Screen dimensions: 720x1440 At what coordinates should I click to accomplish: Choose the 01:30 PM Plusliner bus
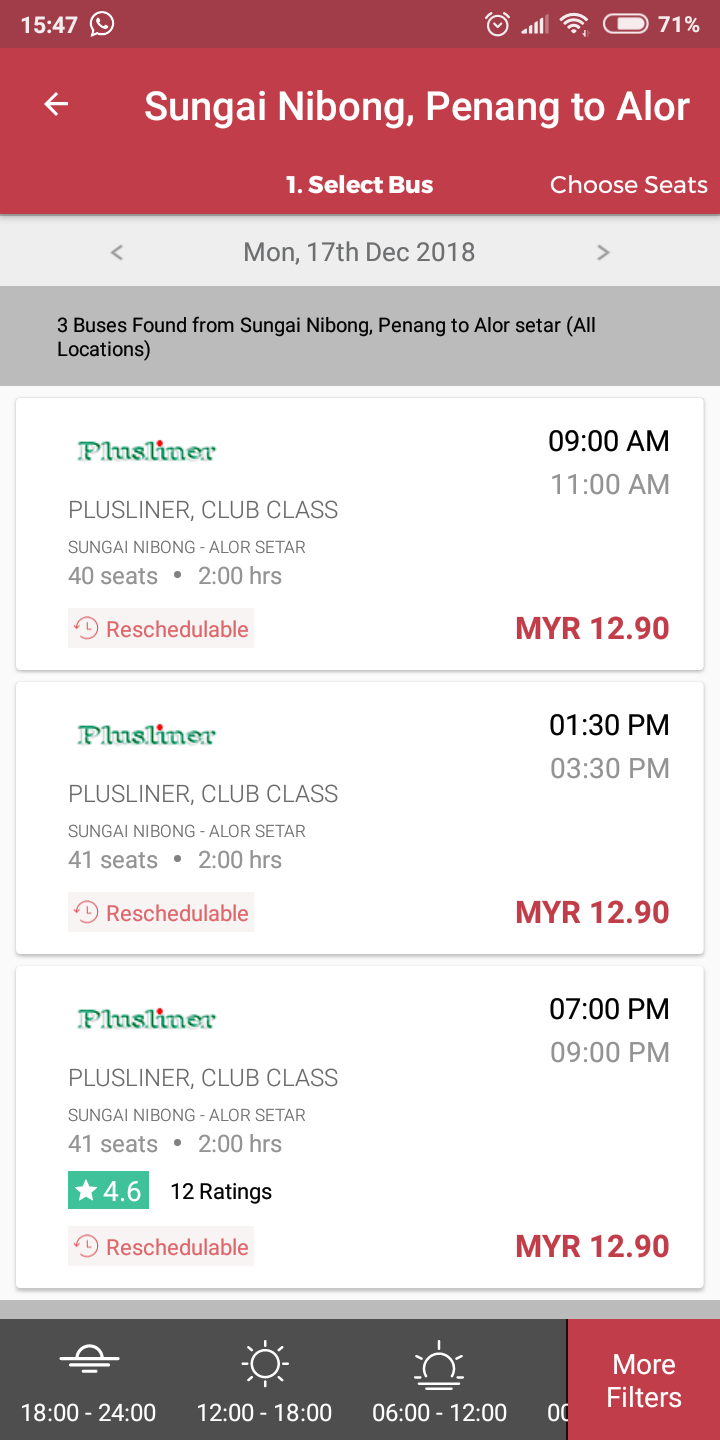(x=360, y=818)
